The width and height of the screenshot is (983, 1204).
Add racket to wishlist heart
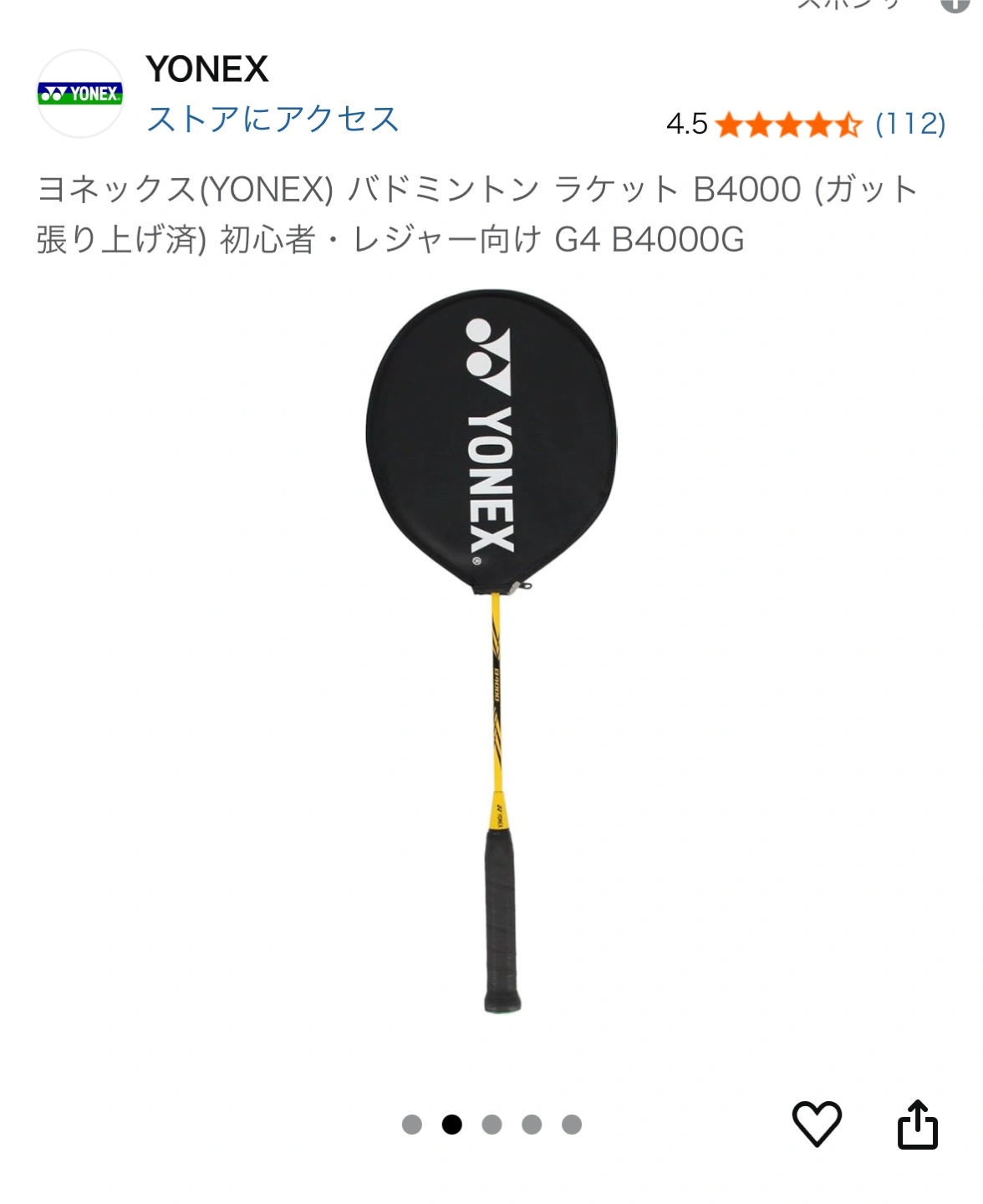tap(817, 1124)
